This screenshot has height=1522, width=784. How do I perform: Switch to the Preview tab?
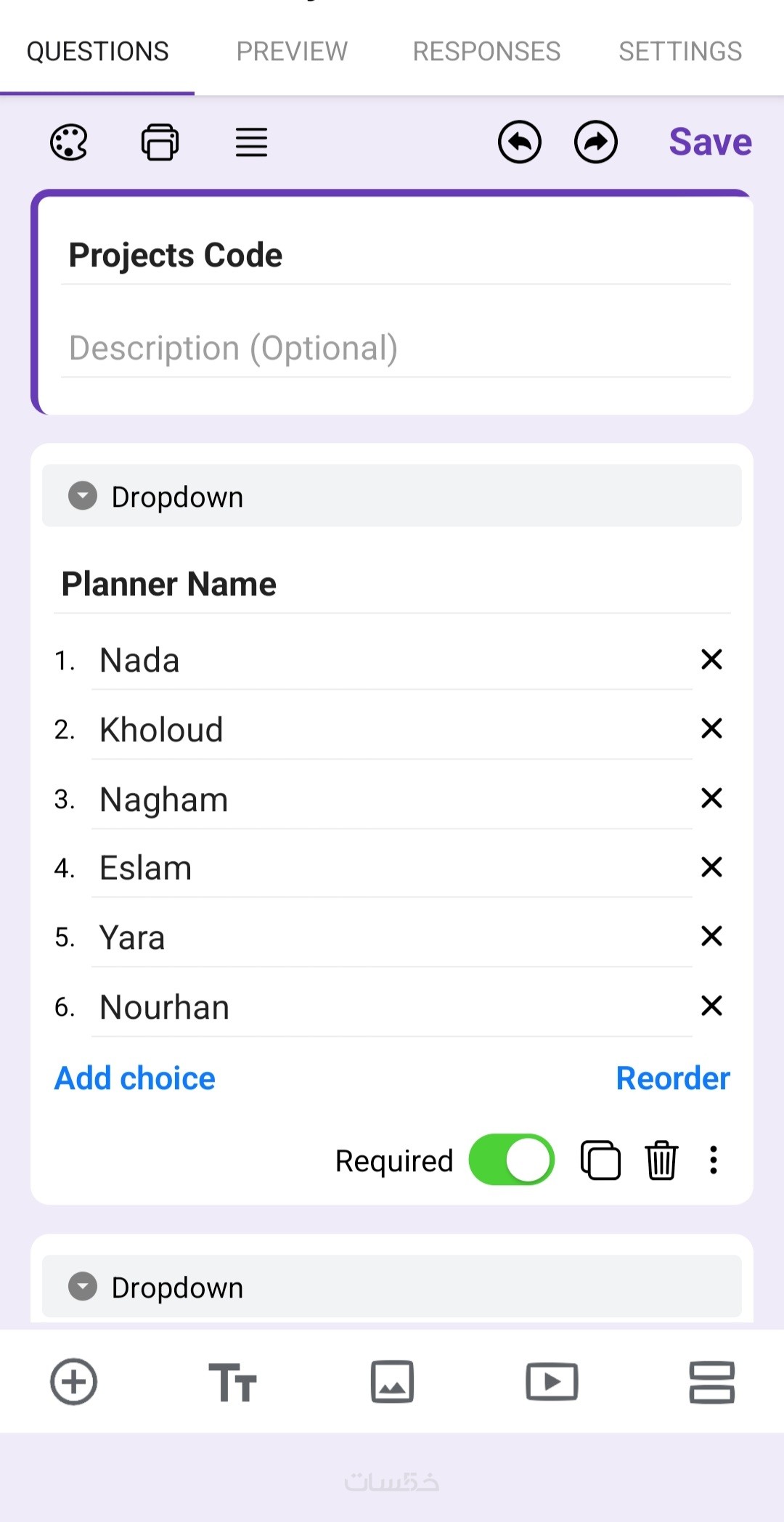click(292, 52)
